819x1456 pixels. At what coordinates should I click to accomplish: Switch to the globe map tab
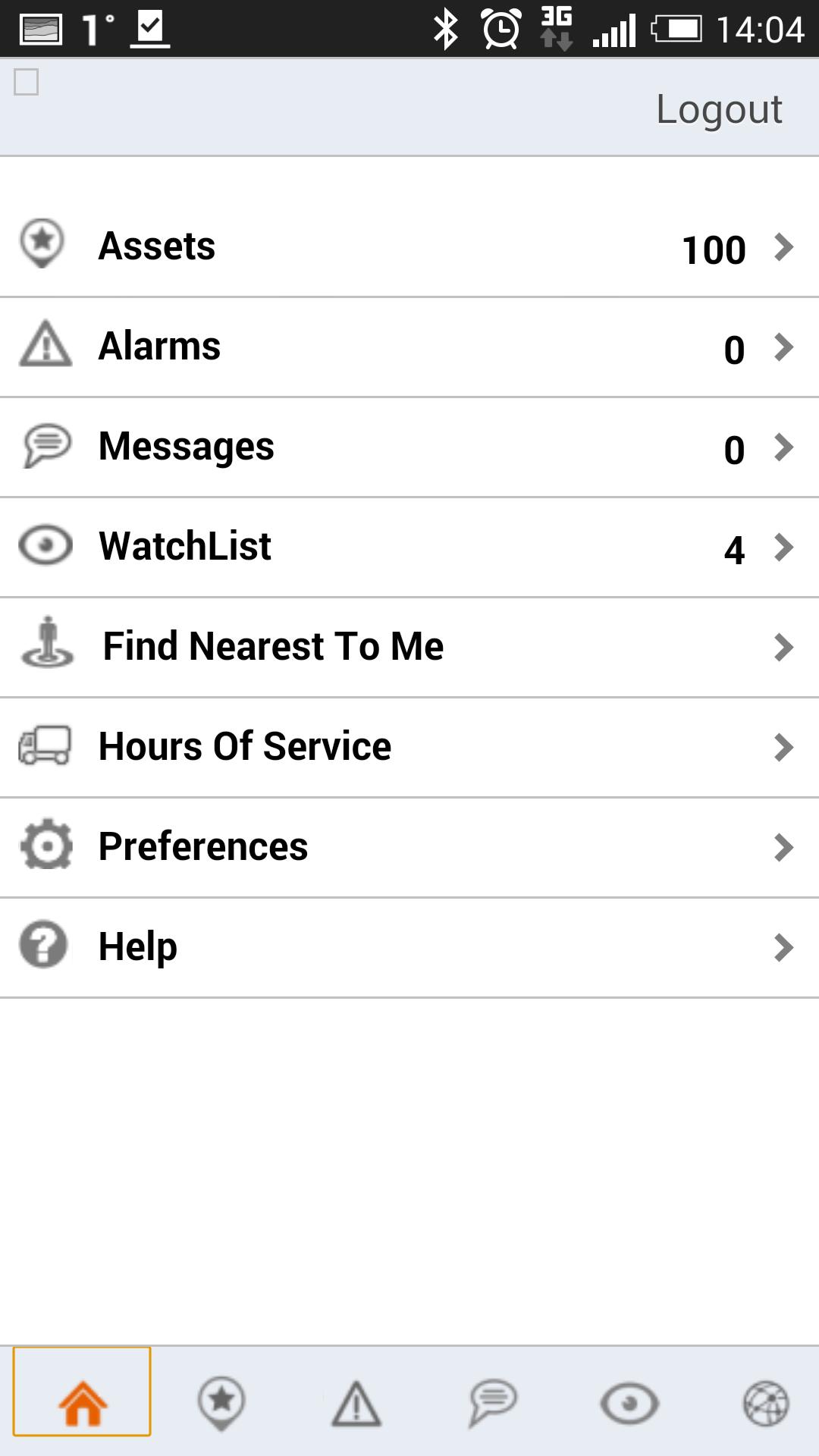(x=766, y=1403)
